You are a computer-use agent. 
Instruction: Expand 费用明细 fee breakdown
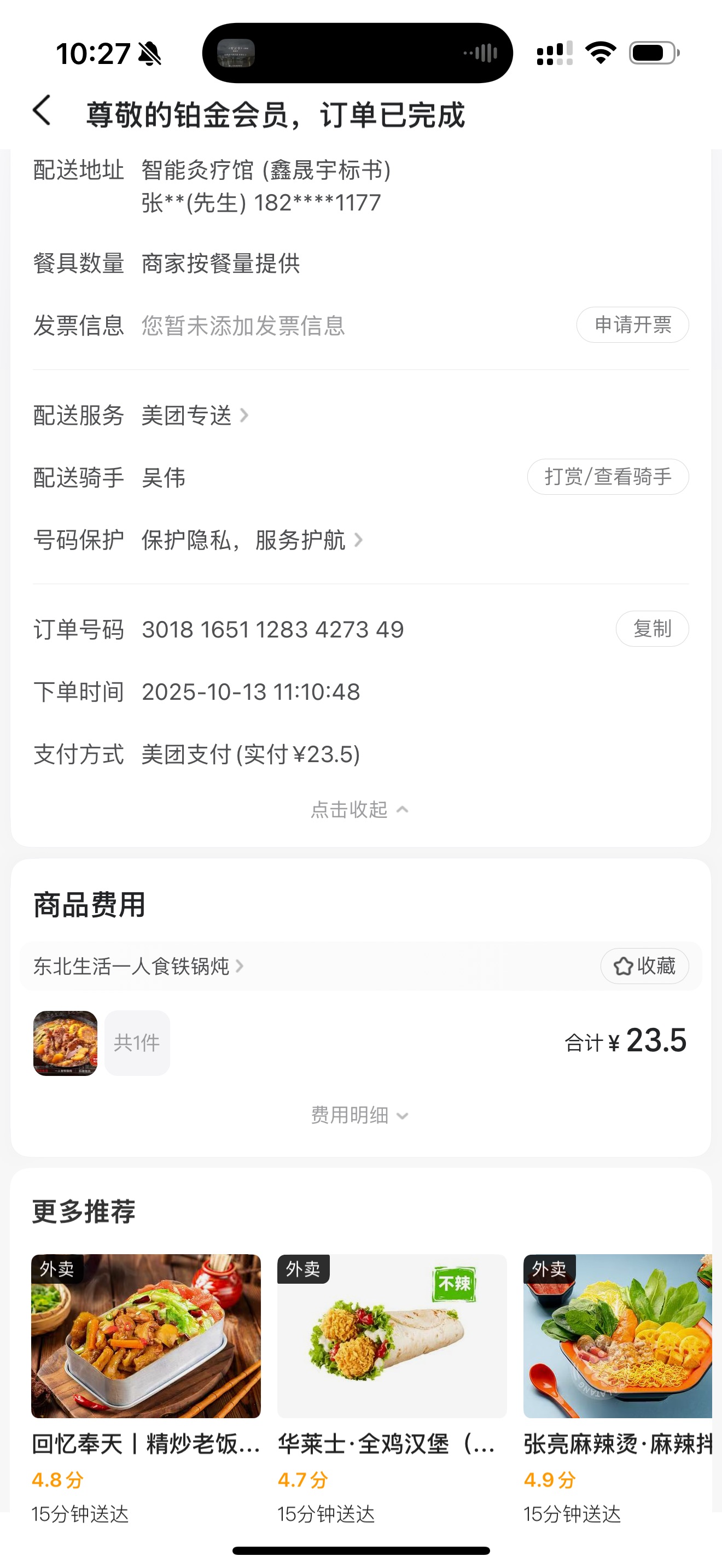359,1116
